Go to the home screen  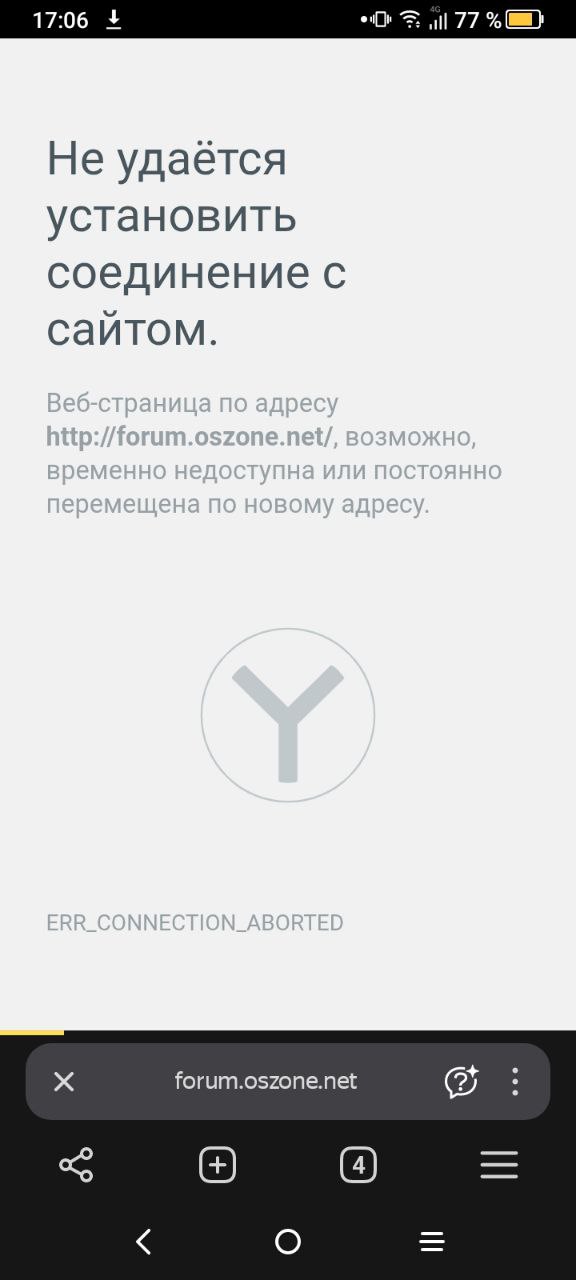pyautogui.click(x=288, y=1242)
